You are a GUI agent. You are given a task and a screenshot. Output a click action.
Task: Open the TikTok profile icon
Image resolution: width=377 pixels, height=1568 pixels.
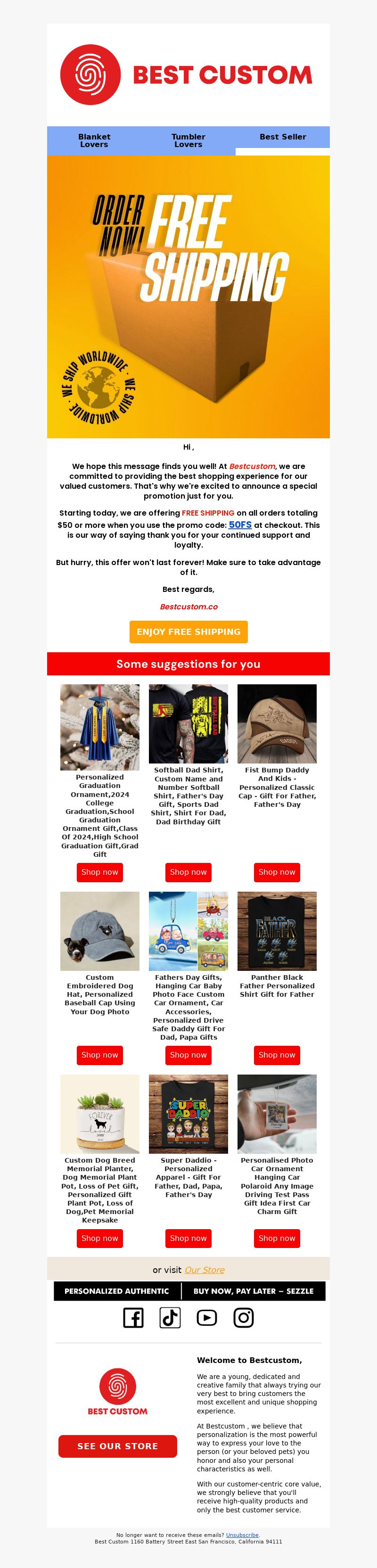pyautogui.click(x=170, y=1318)
